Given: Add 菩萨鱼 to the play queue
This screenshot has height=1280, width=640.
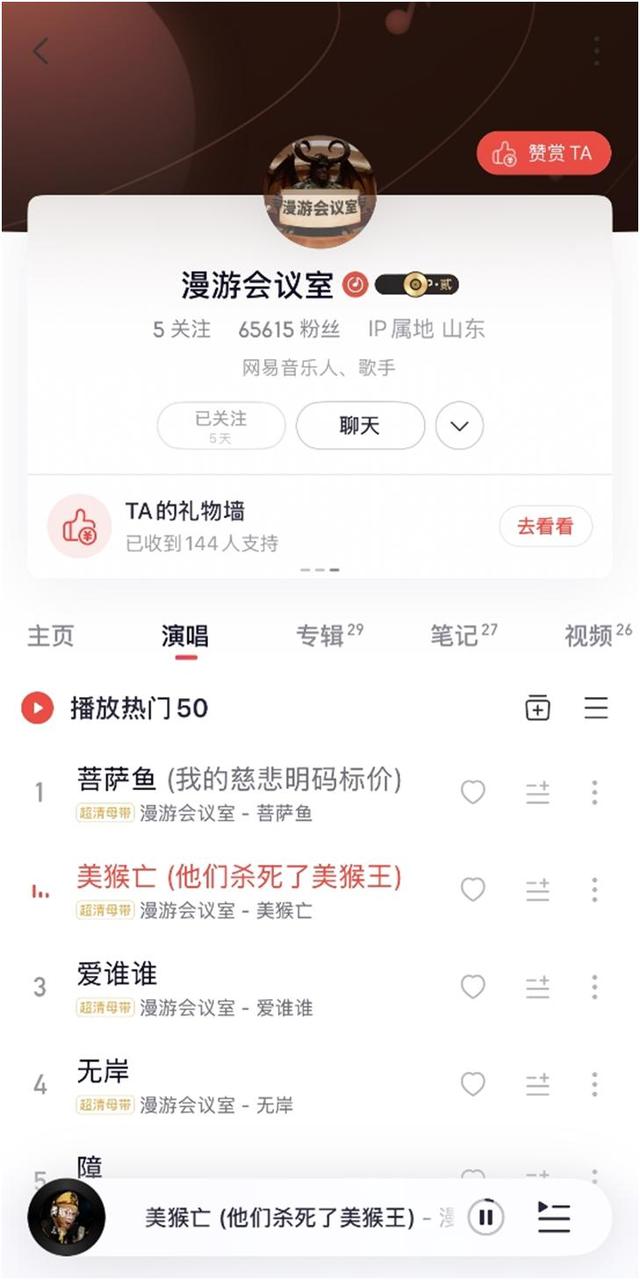Looking at the screenshot, I should [x=538, y=793].
